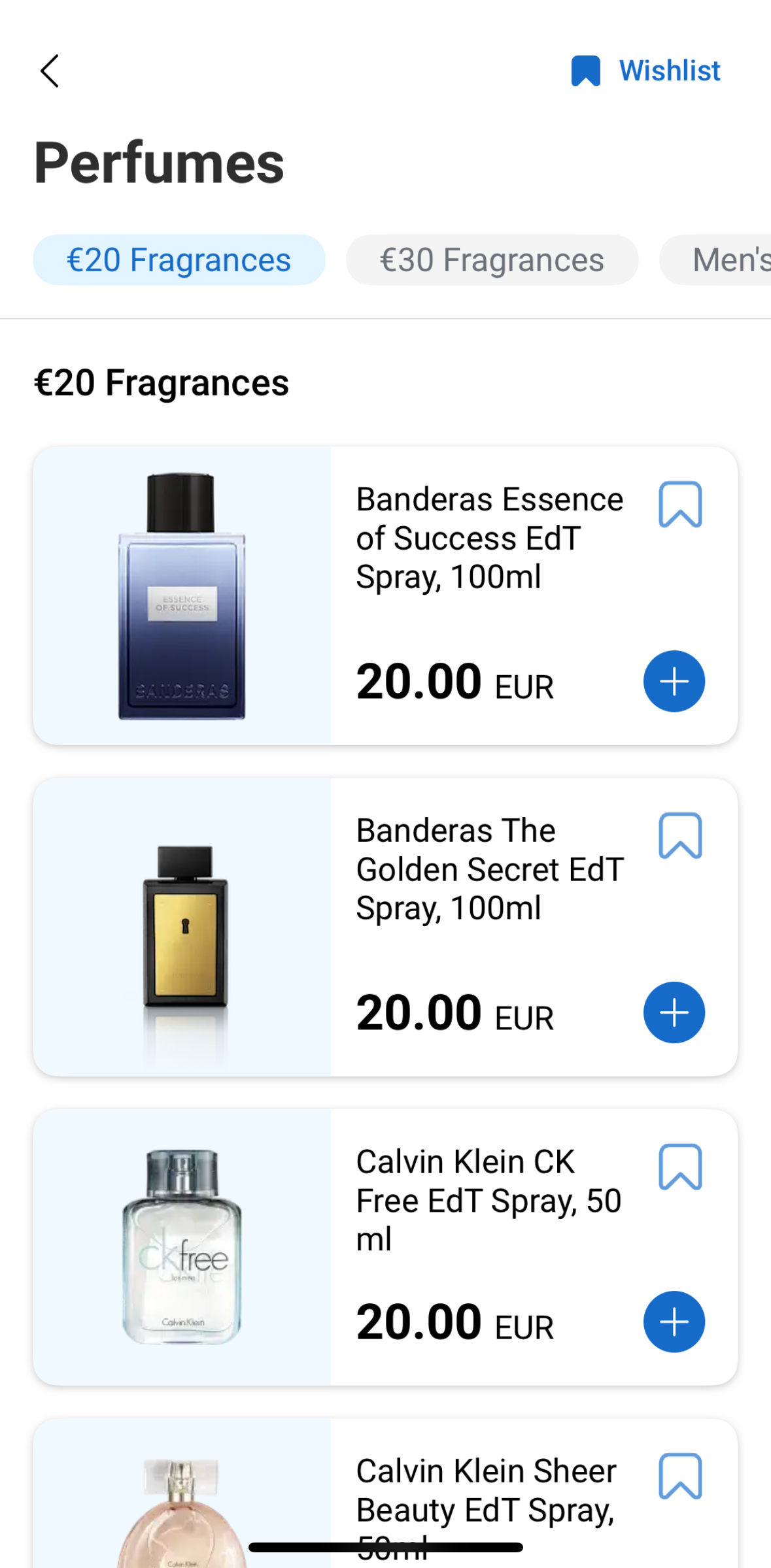Tap the home indicator bar
The width and height of the screenshot is (771, 1568).
coord(385,1546)
